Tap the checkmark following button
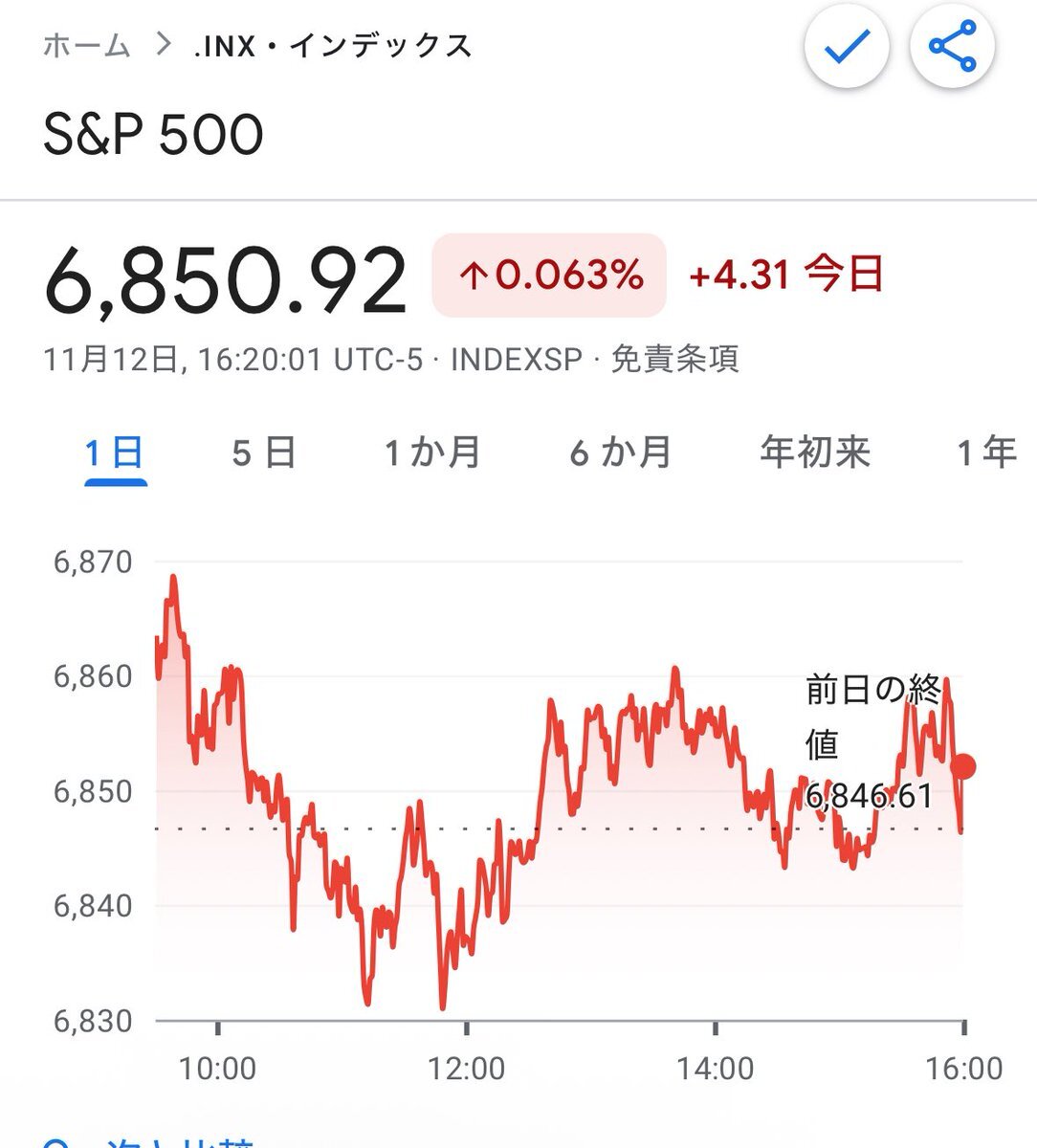Image resolution: width=1037 pixels, height=1148 pixels. 847,47
